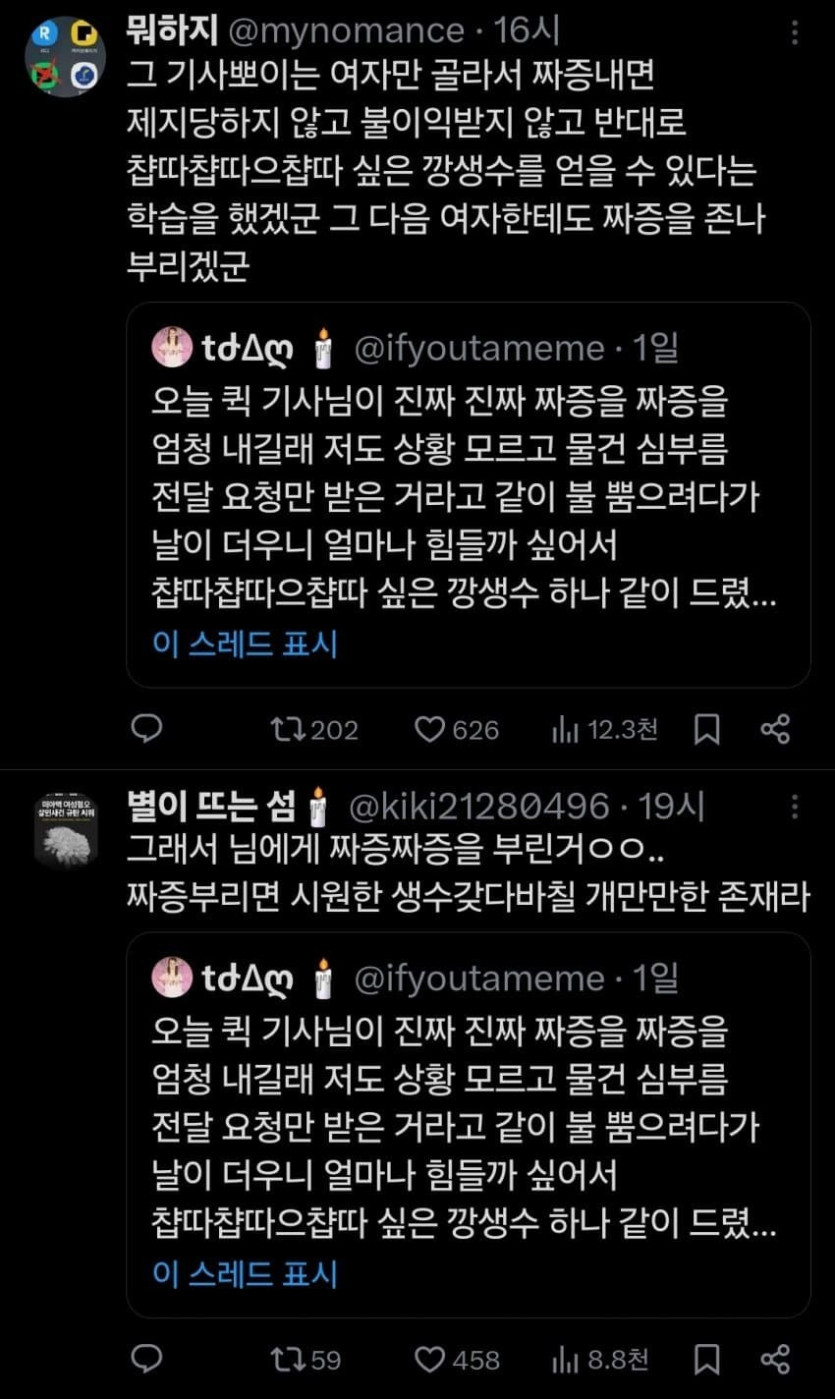The height and width of the screenshot is (1399, 835).
Task: Reply to 별이 뜨는 섬's post
Action: (x=147, y=1359)
